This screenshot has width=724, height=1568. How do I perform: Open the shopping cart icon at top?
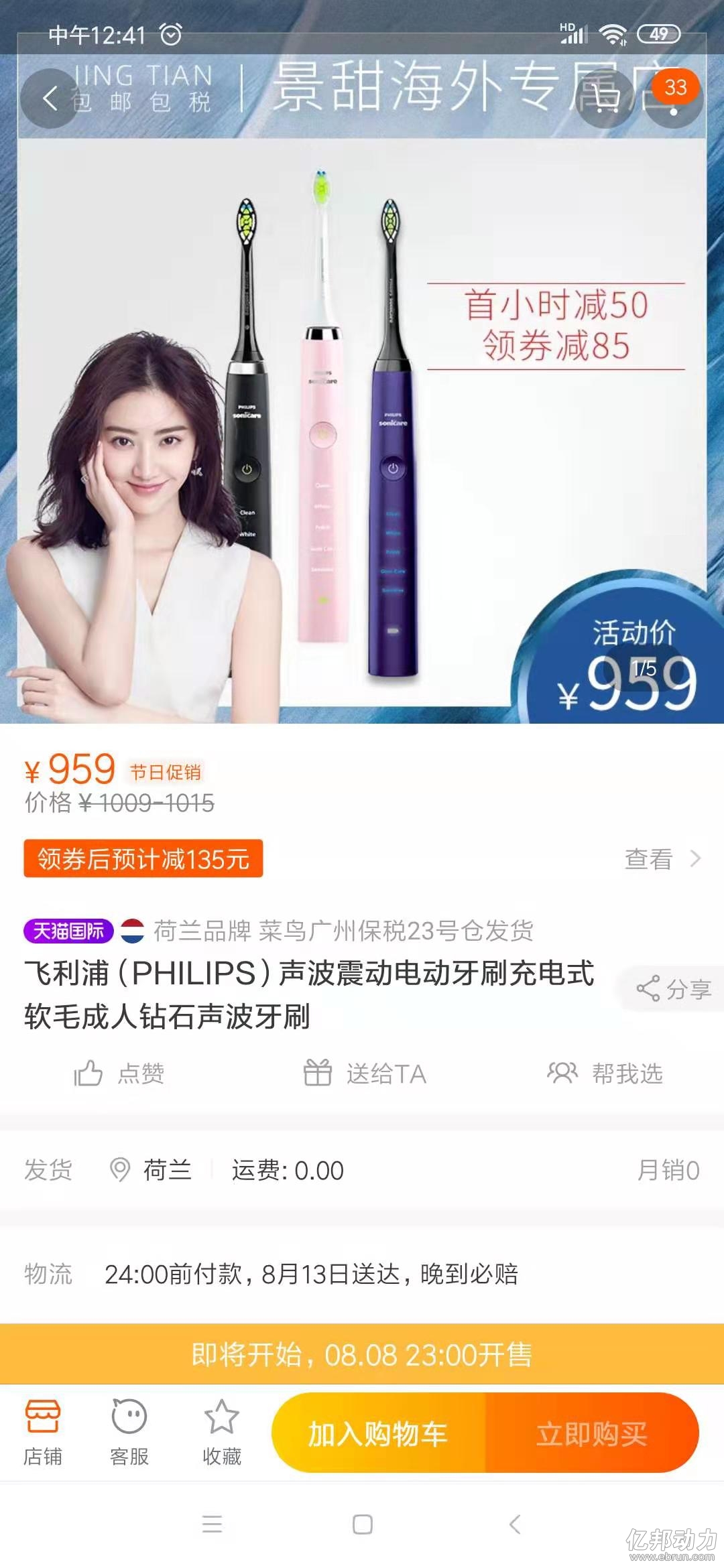pos(605,99)
